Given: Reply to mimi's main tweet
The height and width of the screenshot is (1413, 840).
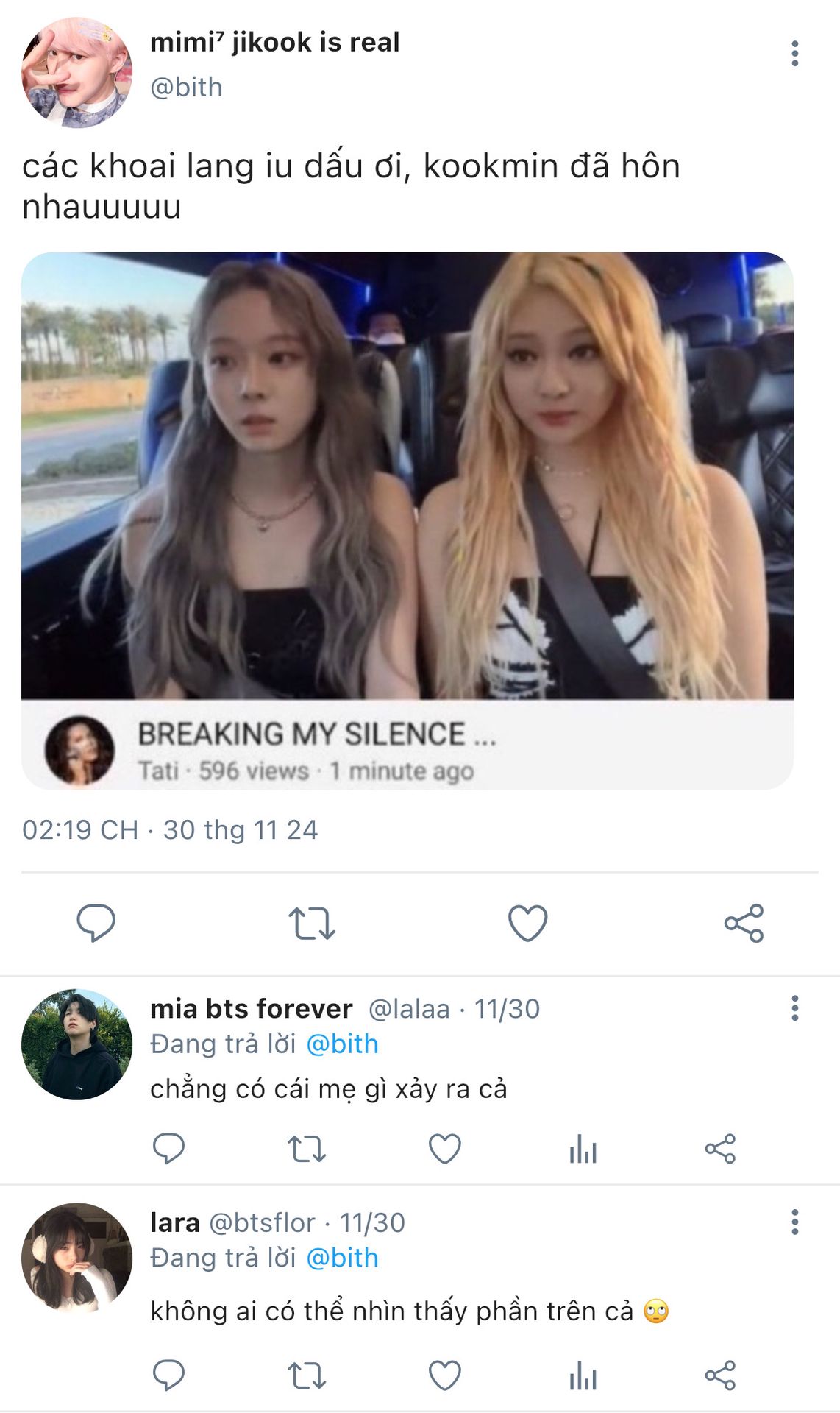Looking at the screenshot, I should 96,923.
